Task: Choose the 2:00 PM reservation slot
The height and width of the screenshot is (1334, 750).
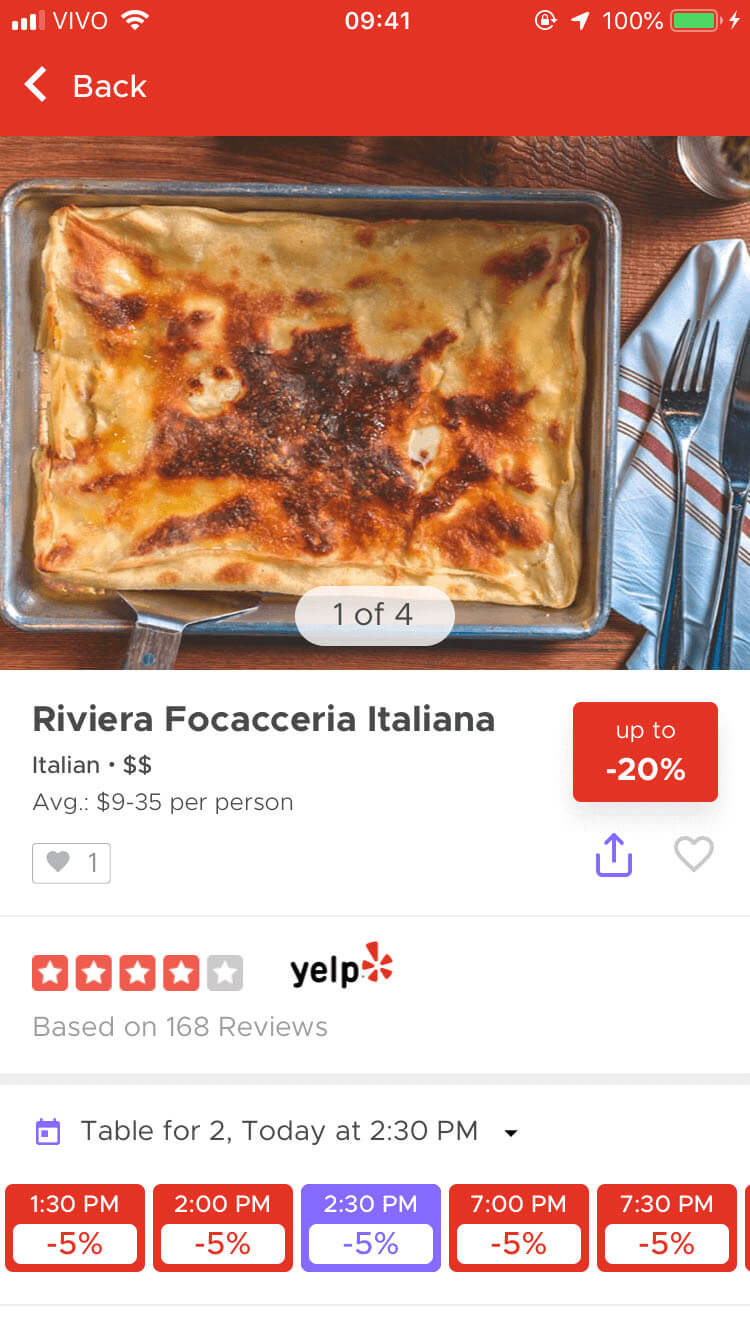Action: pyautogui.click(x=223, y=1228)
